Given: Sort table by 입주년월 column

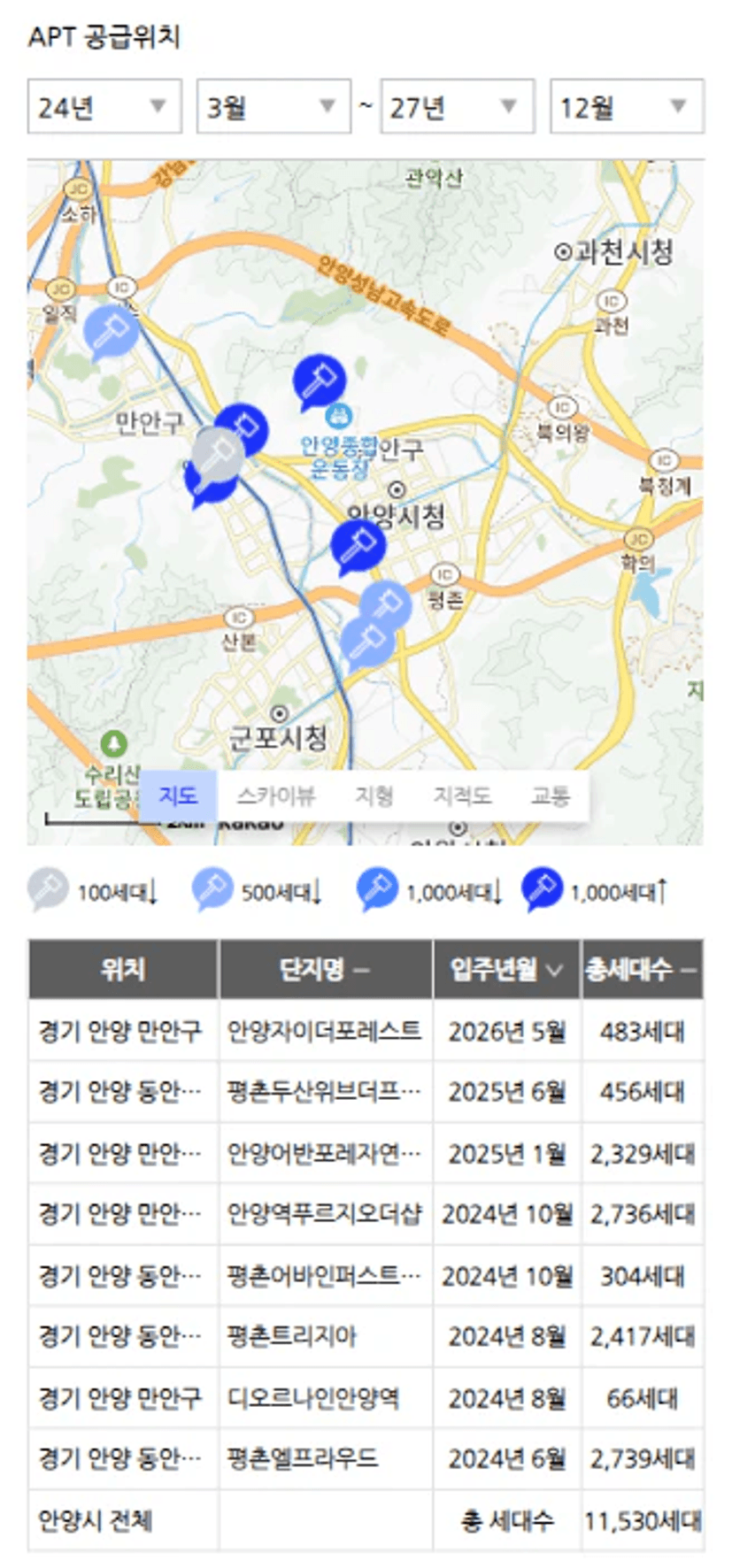Looking at the screenshot, I should point(507,970).
